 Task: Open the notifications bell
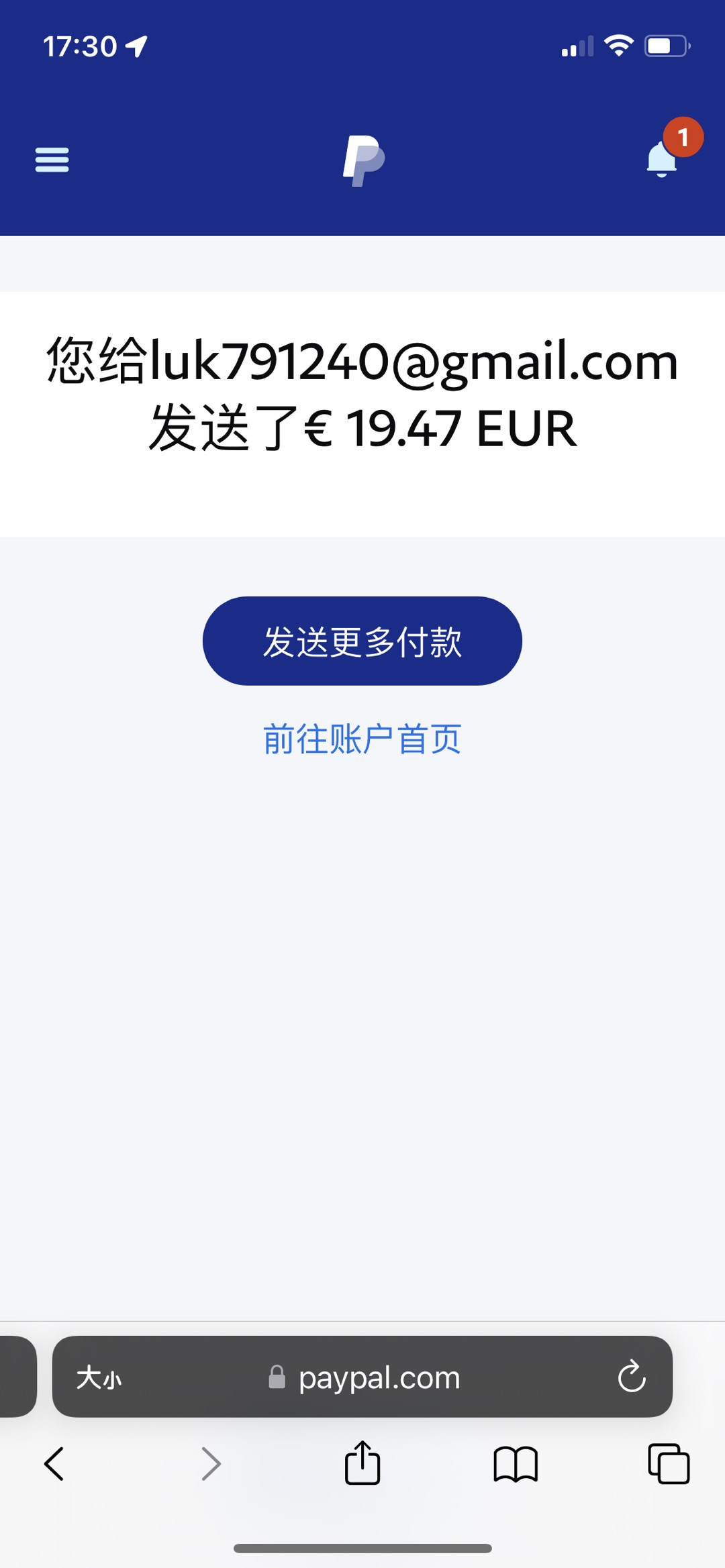tap(662, 160)
